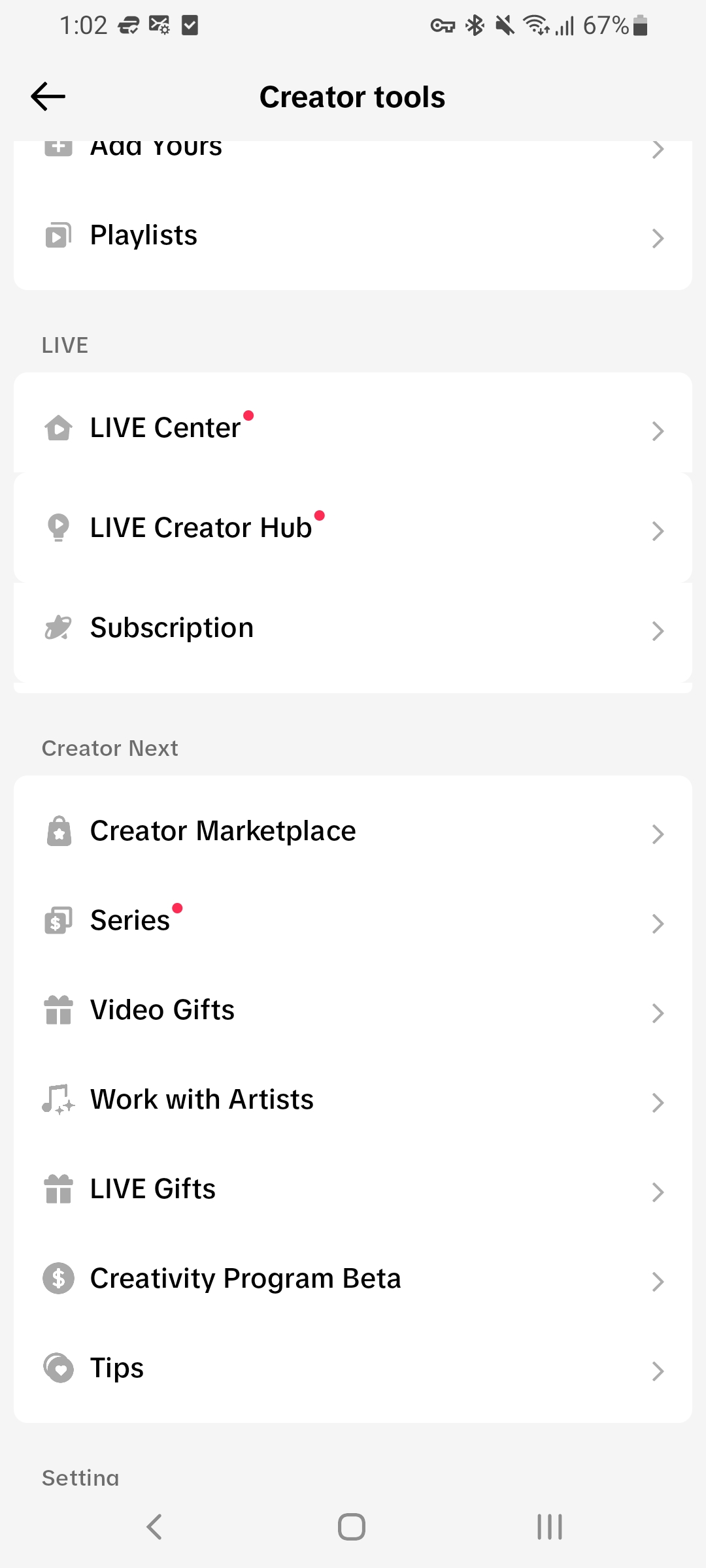Open the Series option
Screen dimensions: 706x1568
[x=353, y=921]
